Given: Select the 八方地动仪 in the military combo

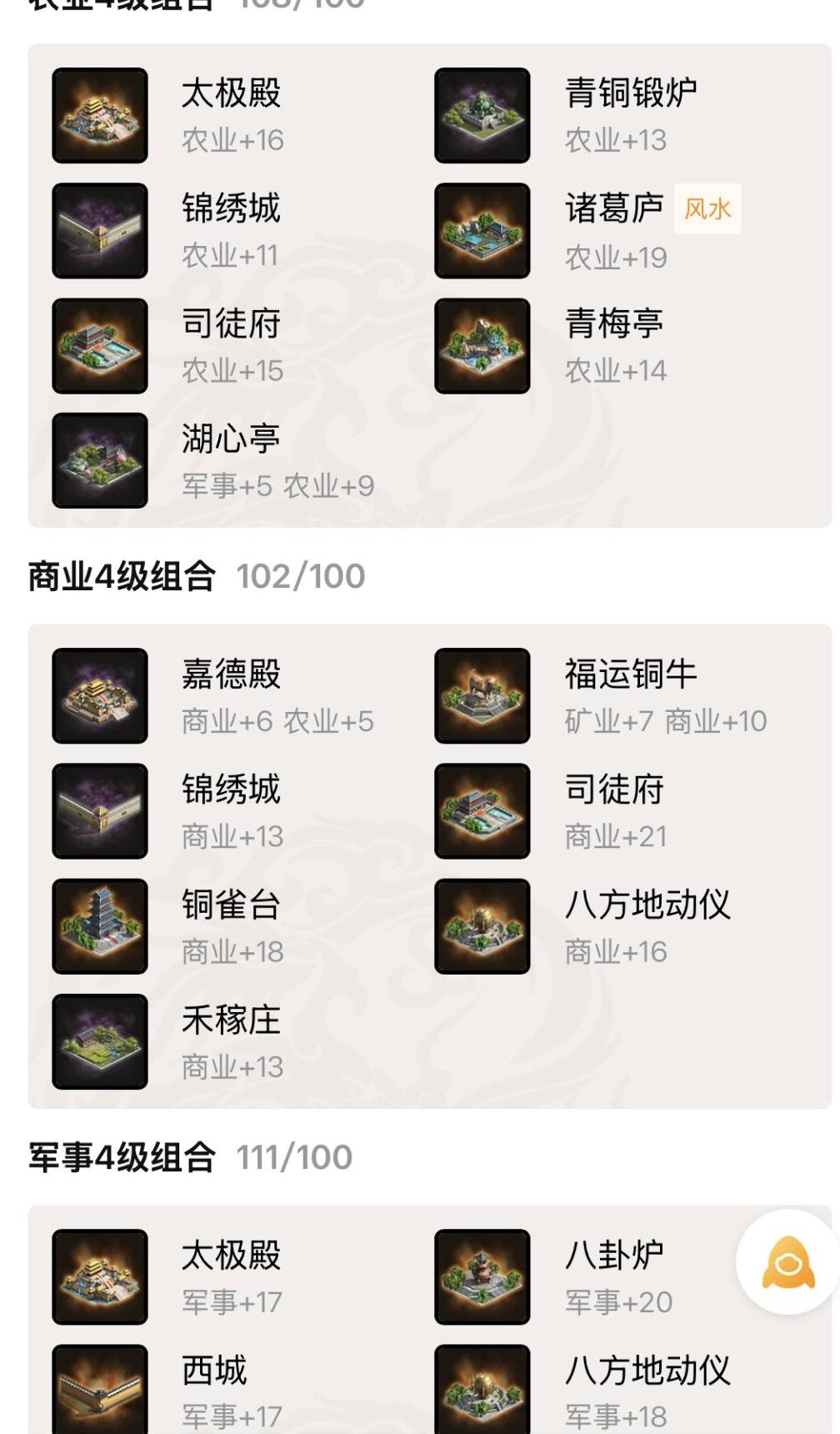Looking at the screenshot, I should coord(482,1389).
